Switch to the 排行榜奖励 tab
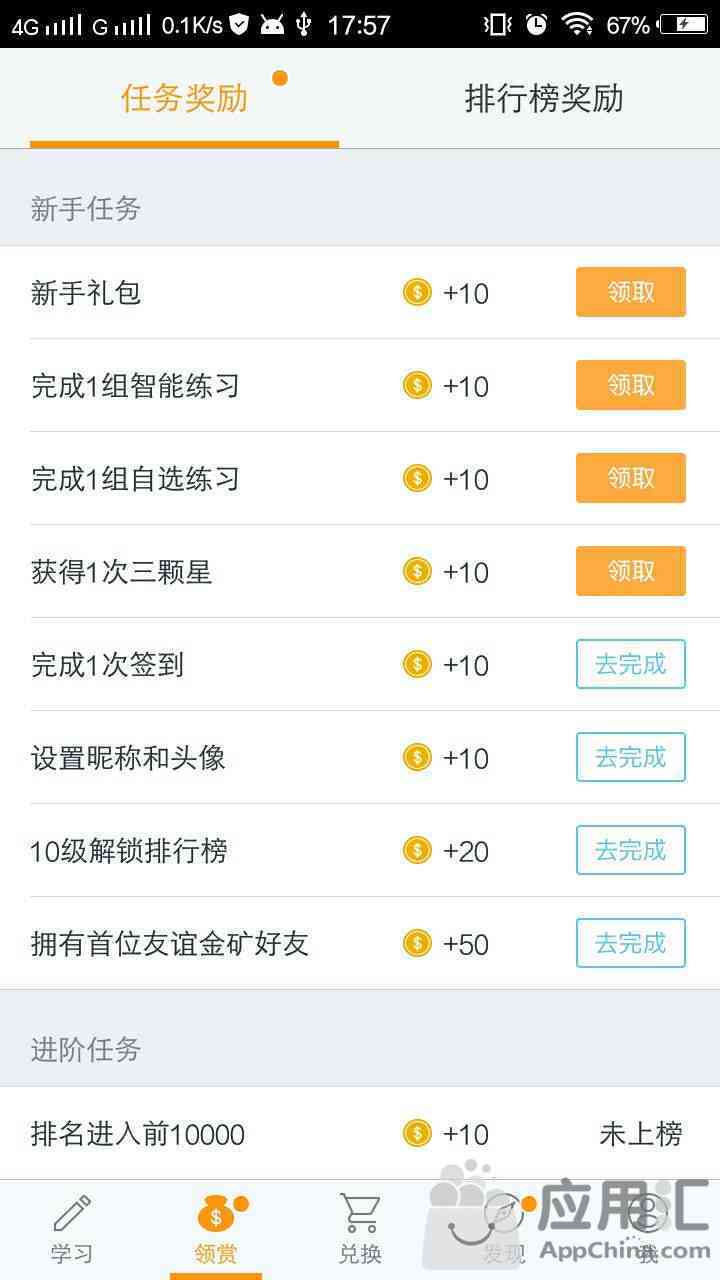This screenshot has height=1280, width=720. pos(544,98)
